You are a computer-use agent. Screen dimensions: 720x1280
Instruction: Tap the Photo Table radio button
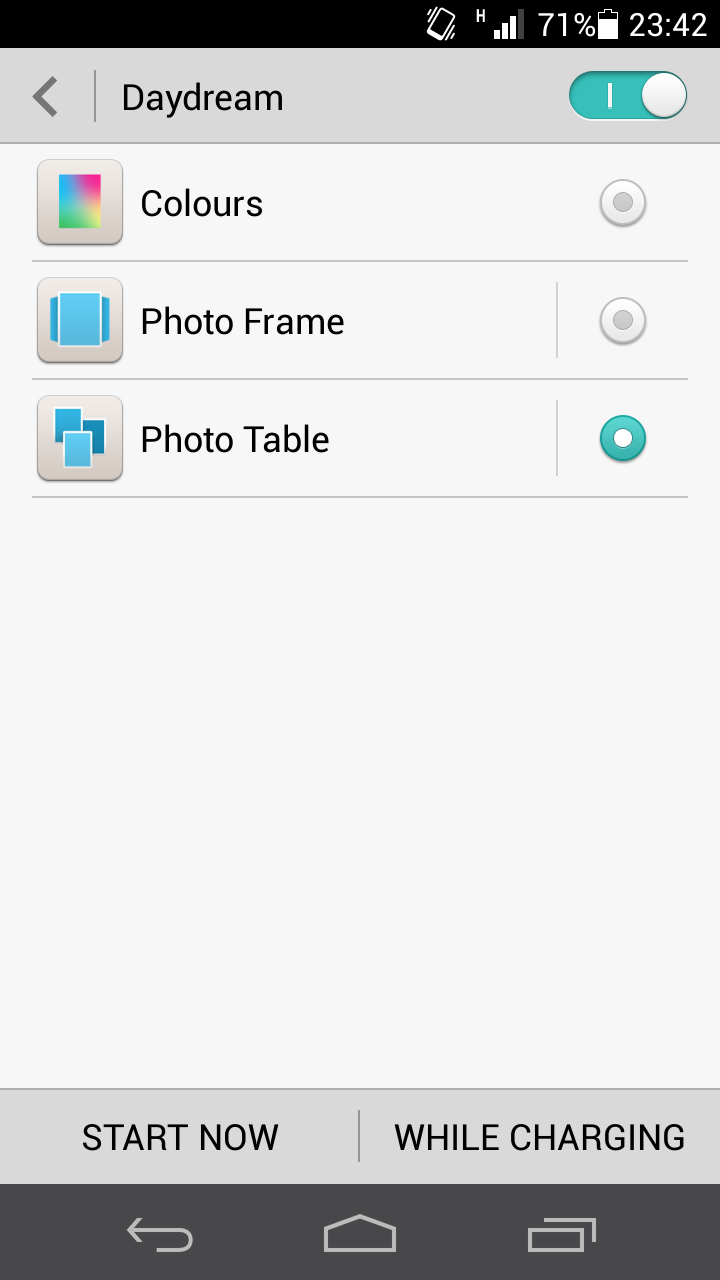(623, 439)
